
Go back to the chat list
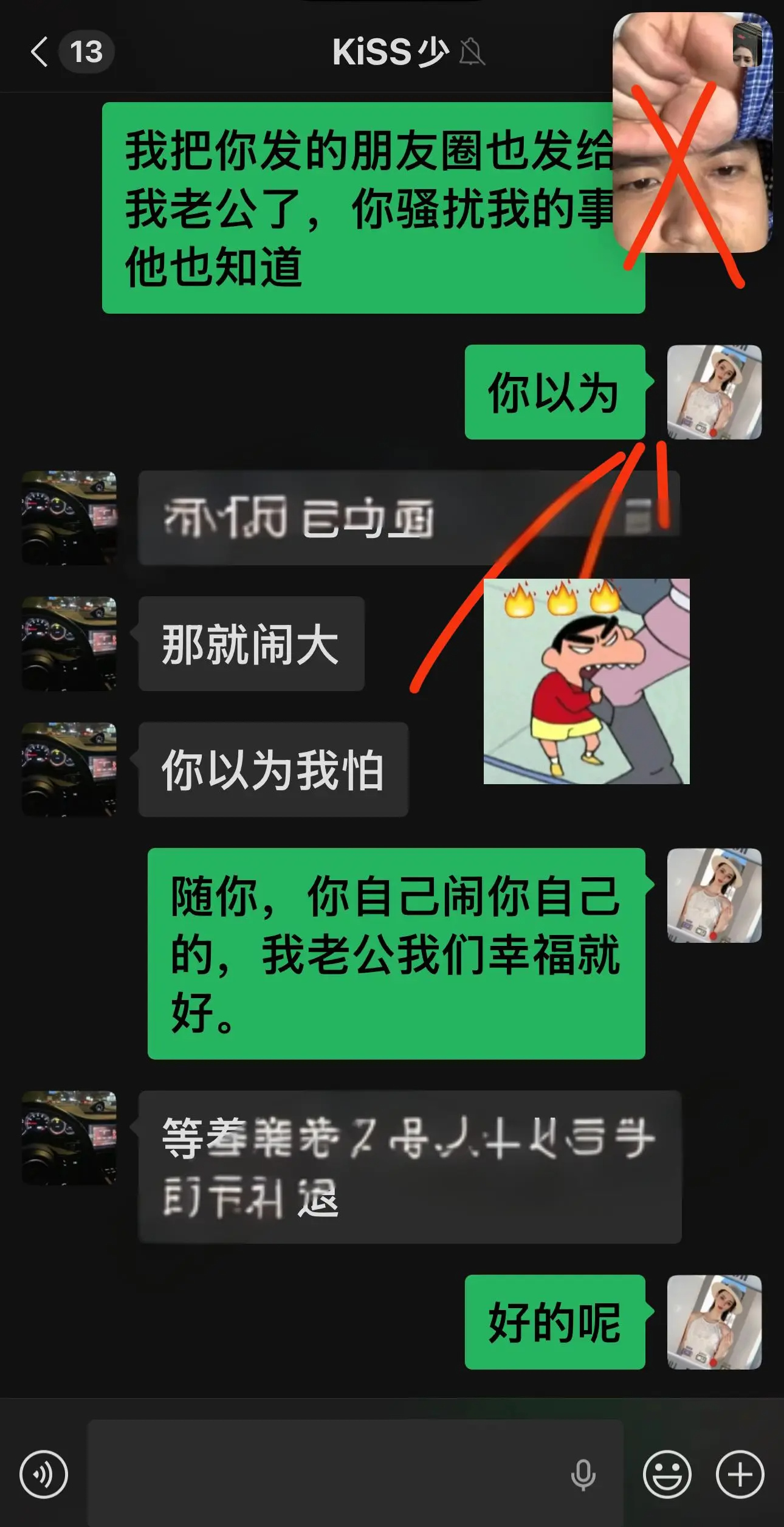40,52
